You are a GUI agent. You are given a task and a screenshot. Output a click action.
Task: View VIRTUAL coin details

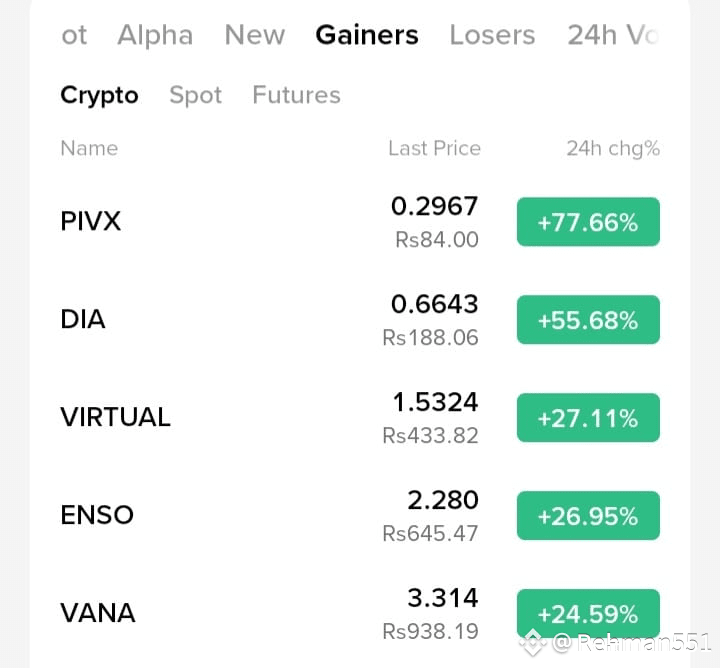360,417
